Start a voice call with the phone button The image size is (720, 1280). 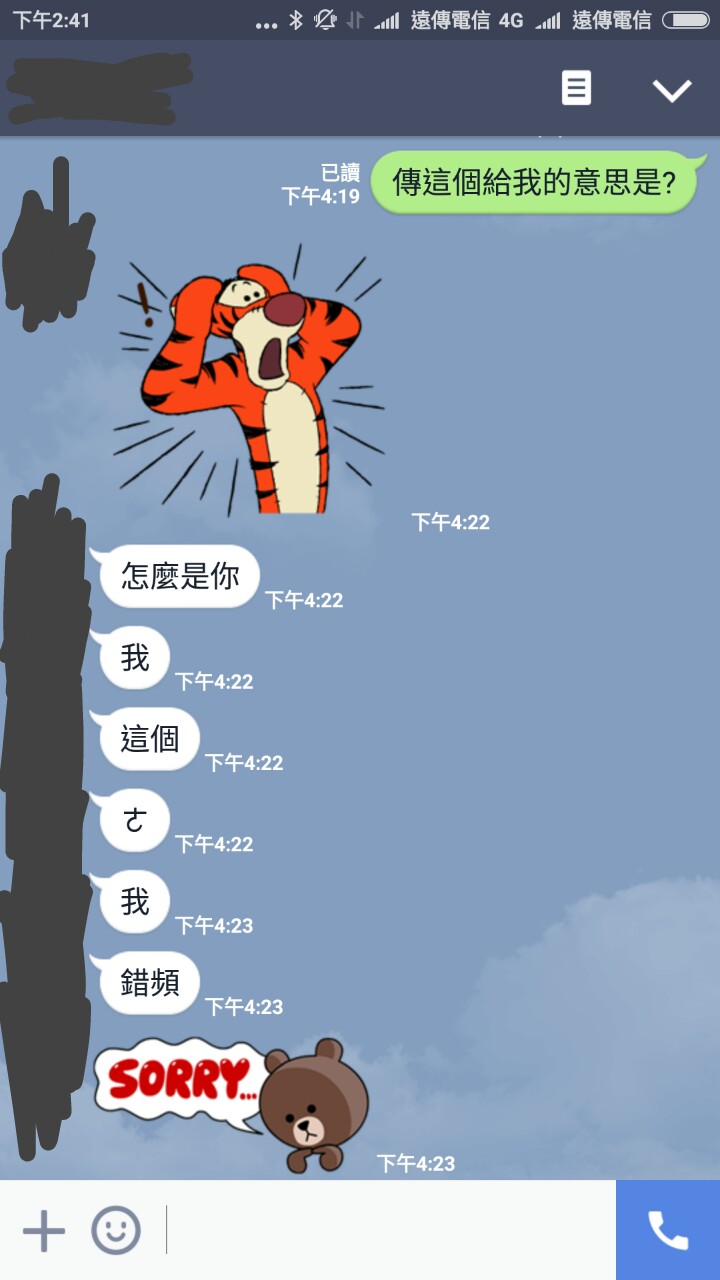tap(668, 1230)
